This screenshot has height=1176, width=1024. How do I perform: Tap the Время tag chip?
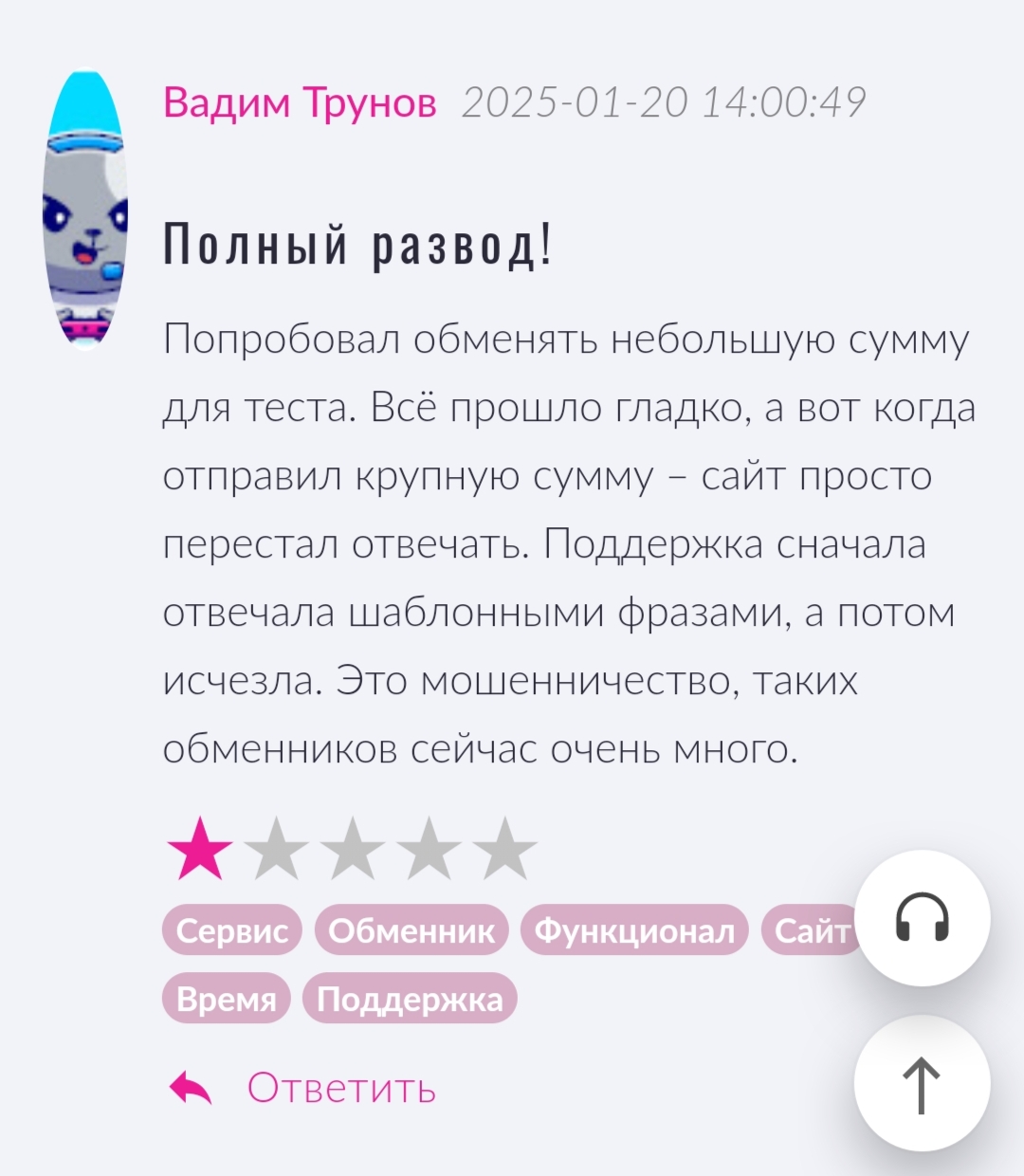pyautogui.click(x=227, y=999)
